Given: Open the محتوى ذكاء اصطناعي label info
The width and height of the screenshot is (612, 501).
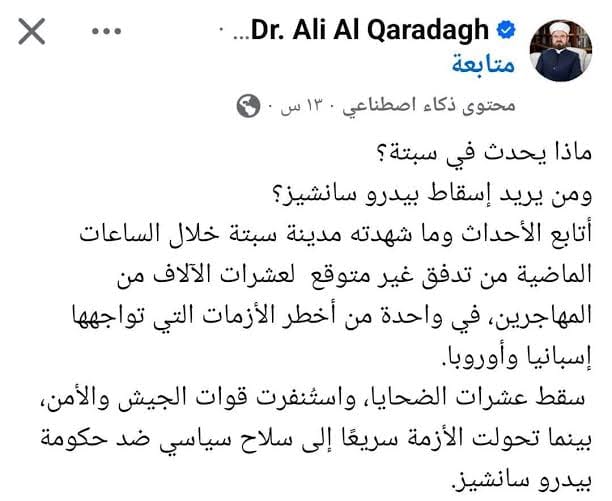Looking at the screenshot, I should click(429, 106).
